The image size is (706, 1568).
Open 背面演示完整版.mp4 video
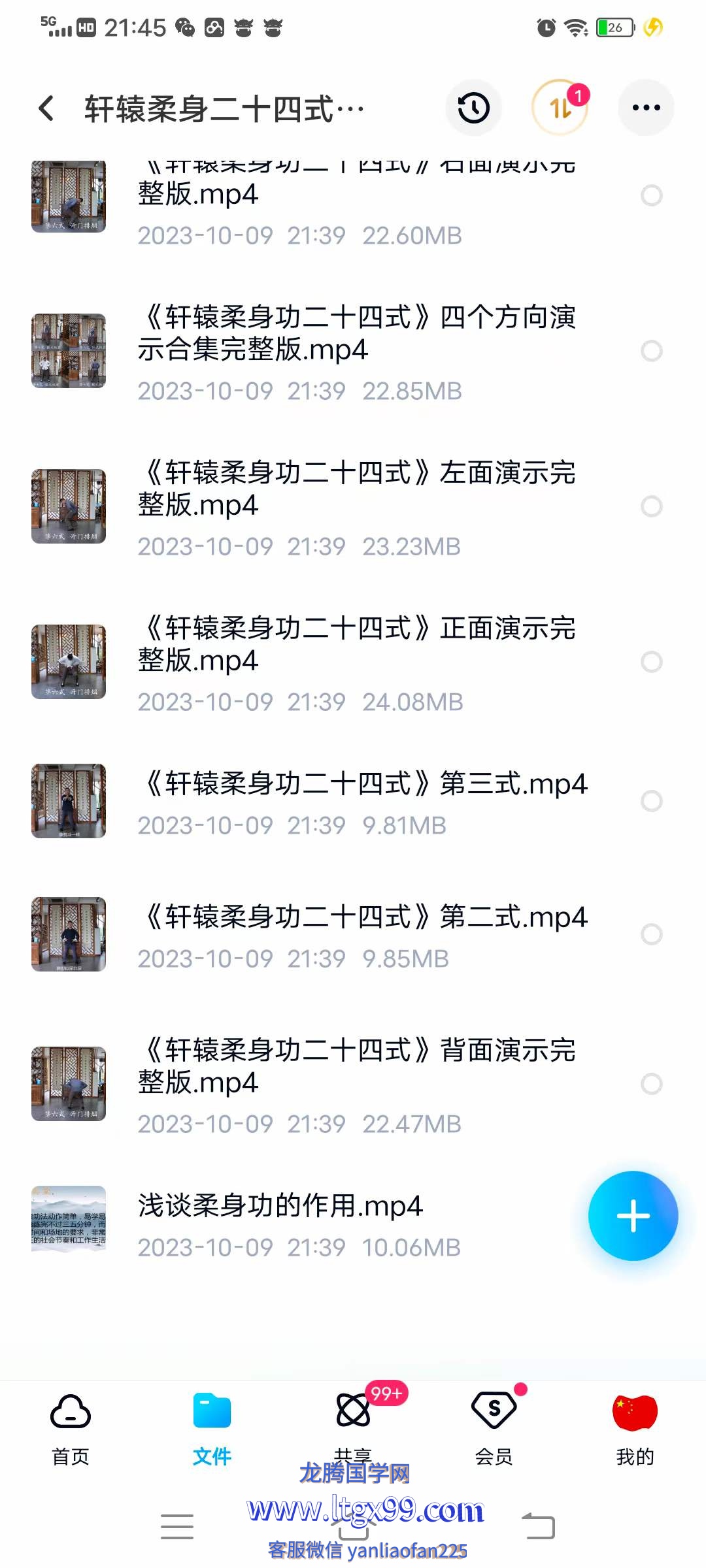(356, 1066)
